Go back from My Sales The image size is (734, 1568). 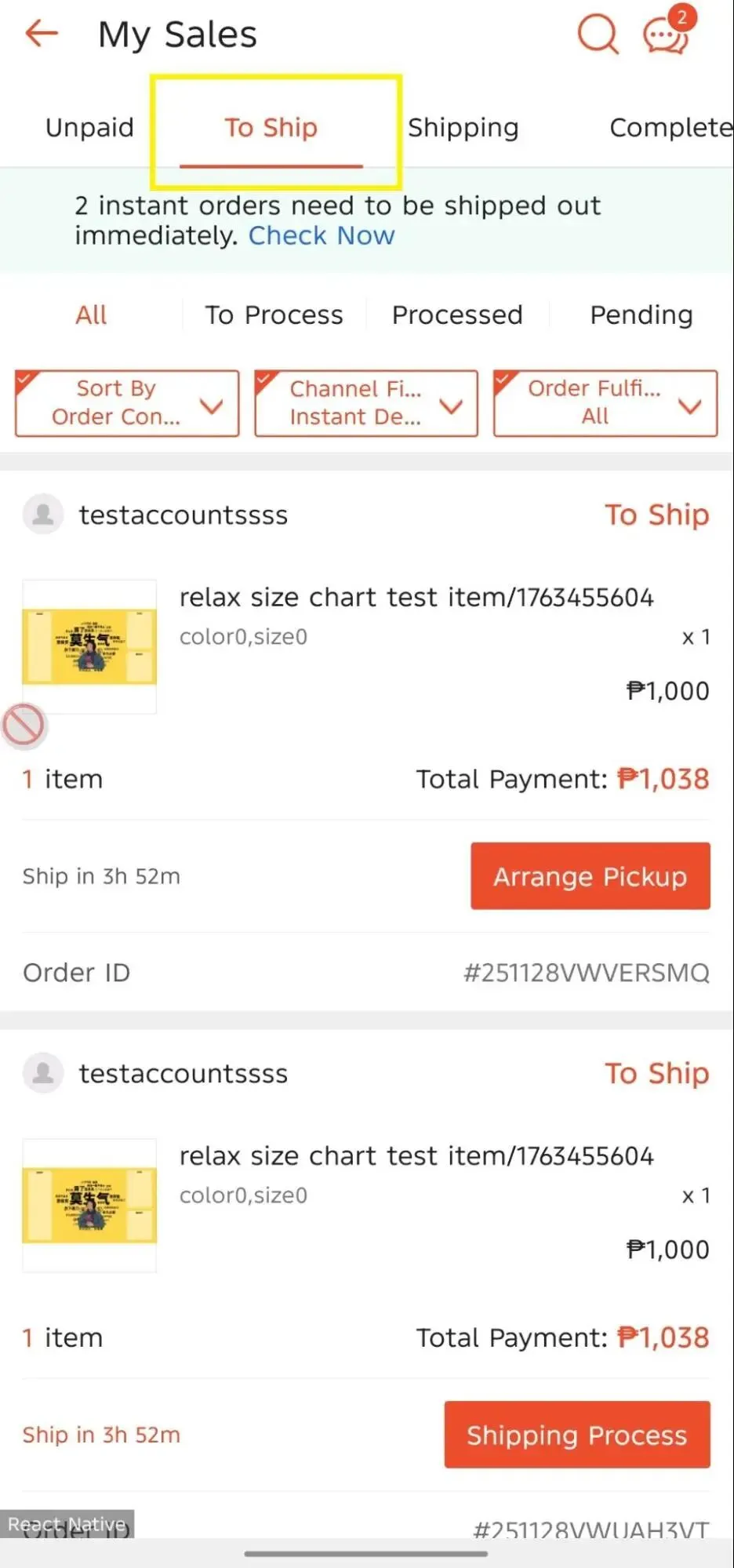tap(42, 34)
